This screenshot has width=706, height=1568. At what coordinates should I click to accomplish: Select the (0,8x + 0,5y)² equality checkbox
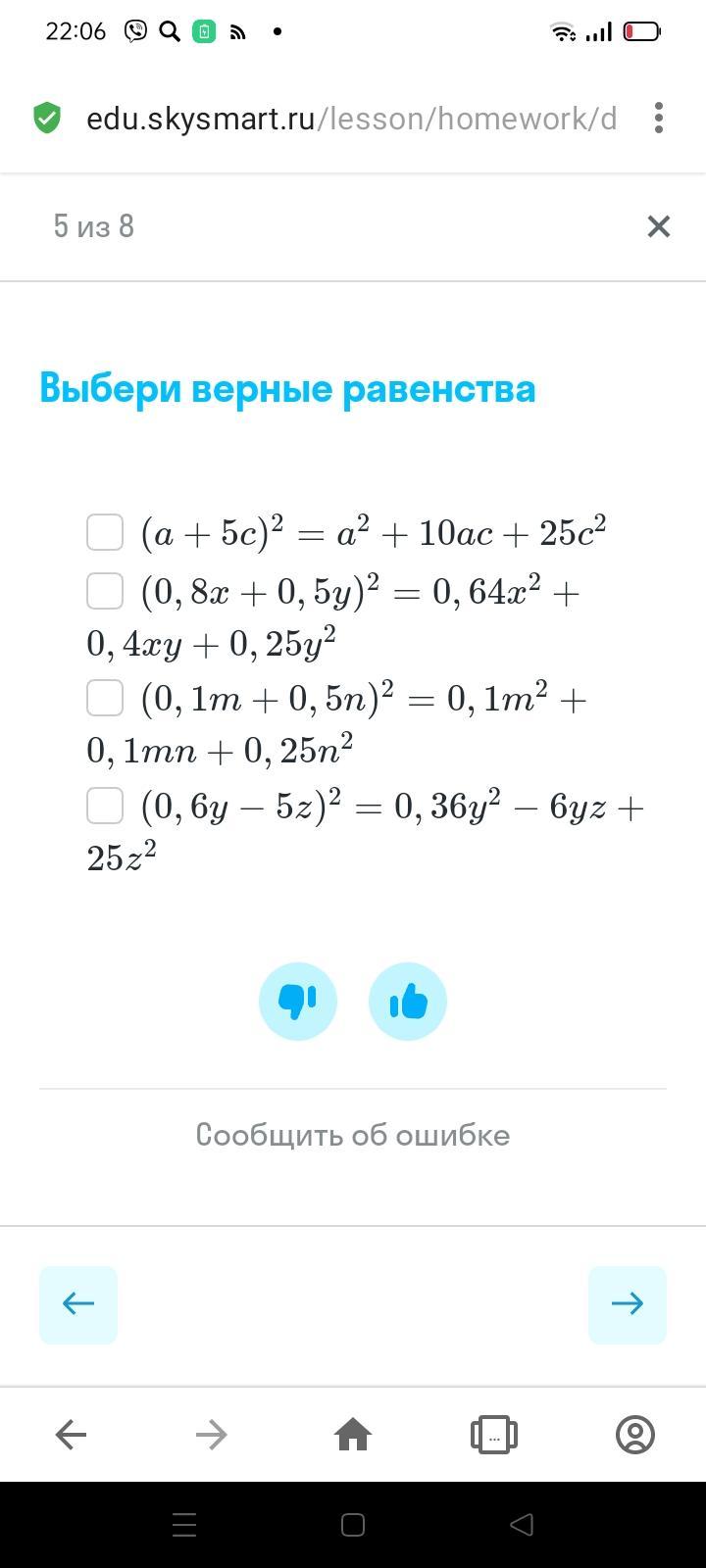click(x=105, y=591)
